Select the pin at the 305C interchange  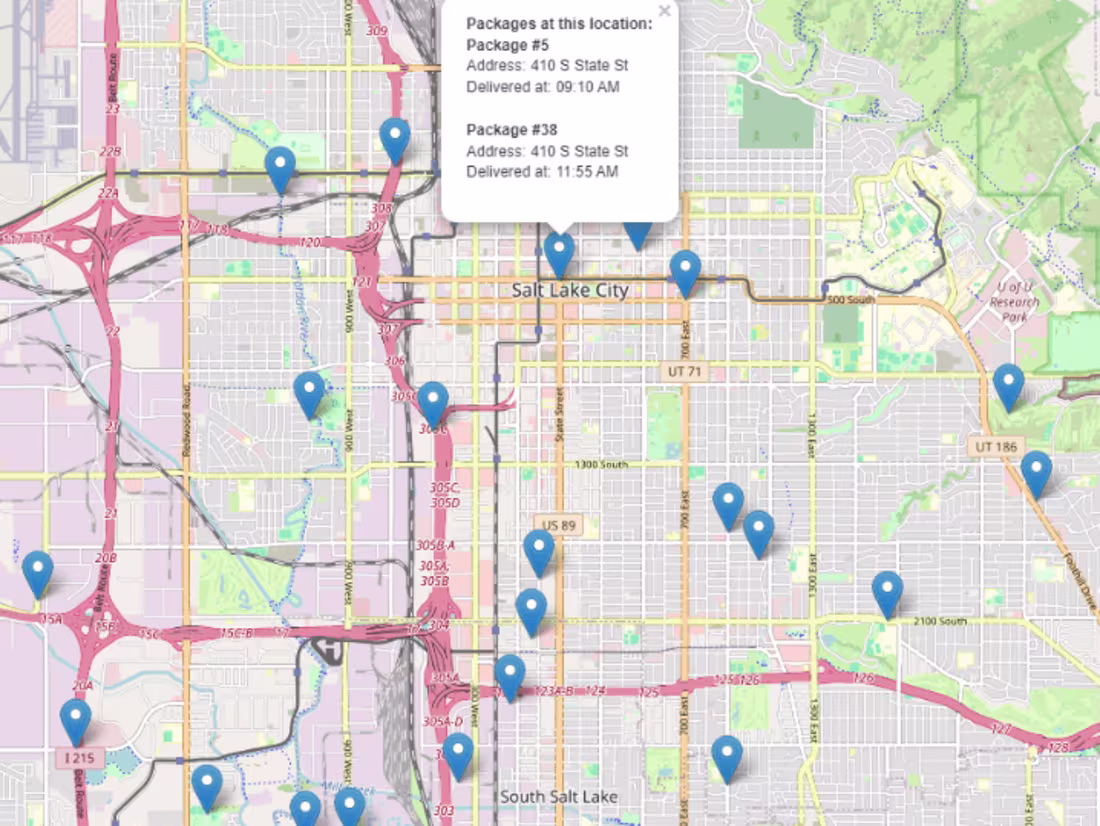432,403
